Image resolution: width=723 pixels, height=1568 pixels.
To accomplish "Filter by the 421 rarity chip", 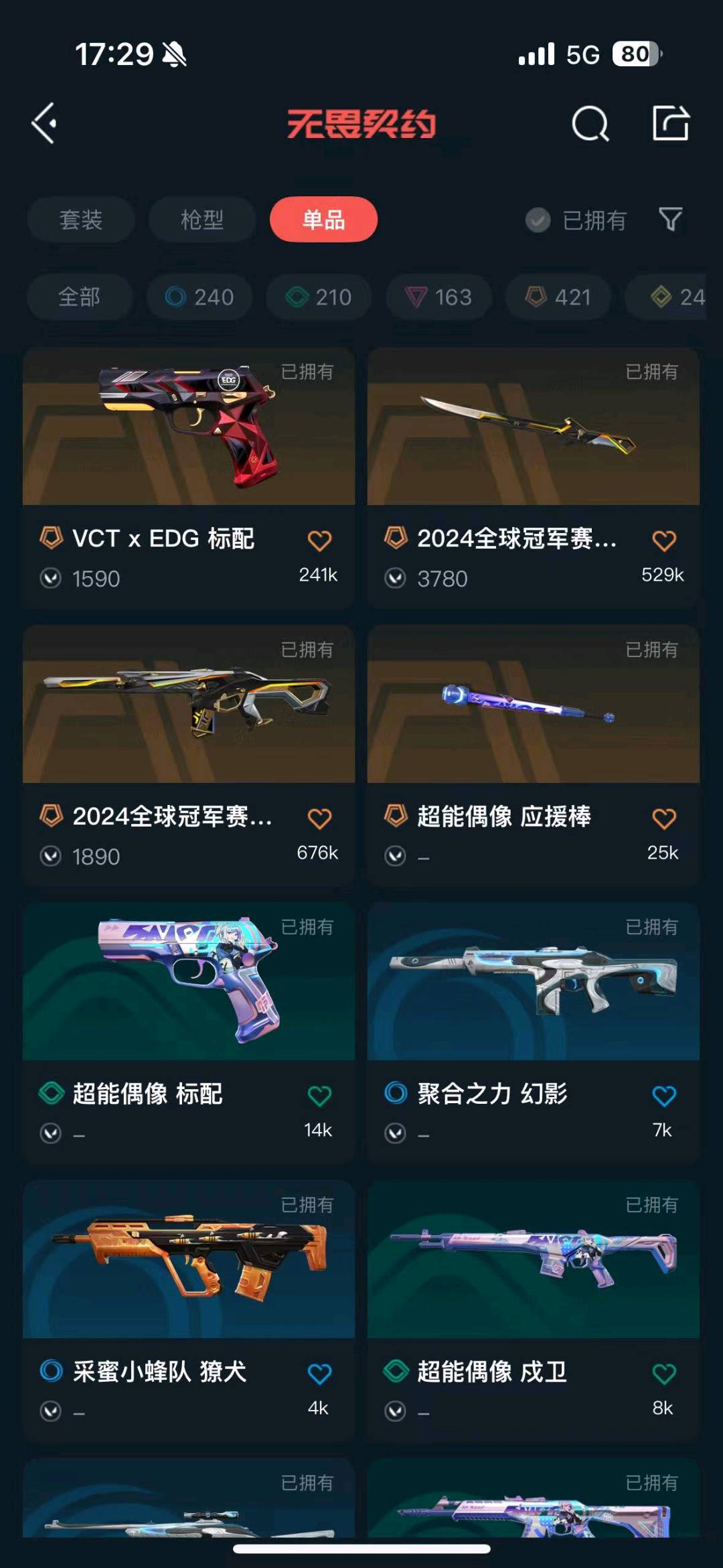I will coord(558,297).
